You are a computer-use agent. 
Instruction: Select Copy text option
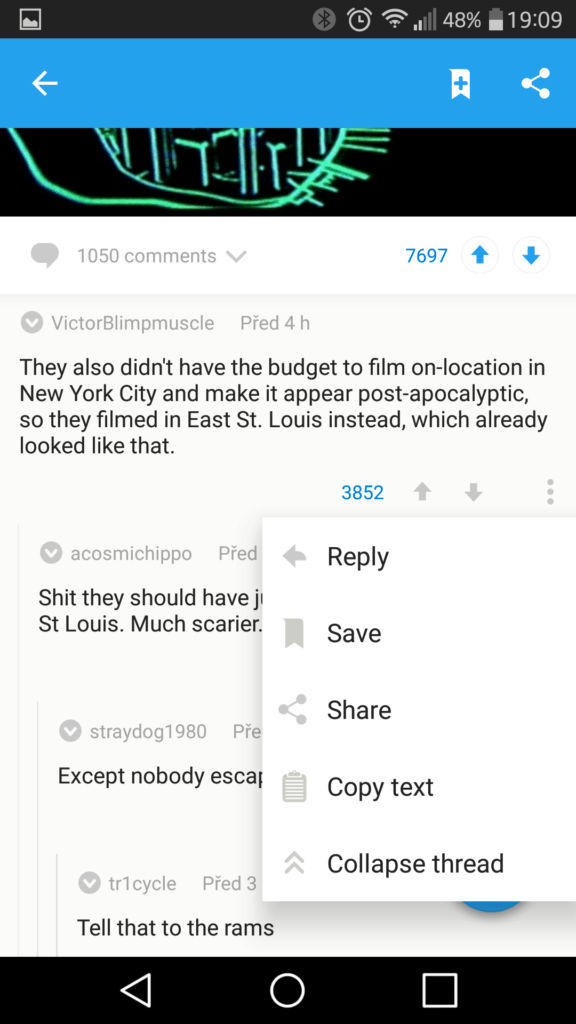[x=419, y=787]
